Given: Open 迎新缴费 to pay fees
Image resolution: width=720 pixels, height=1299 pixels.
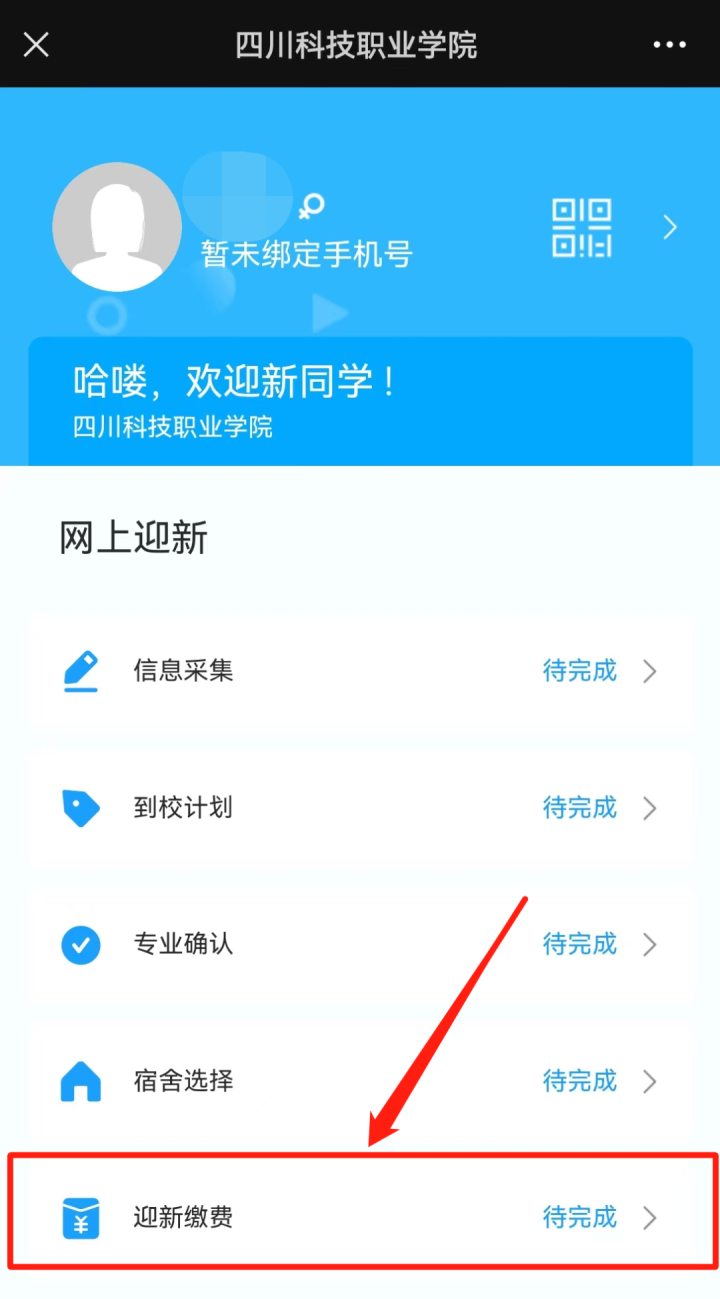Looking at the screenshot, I should pyautogui.click(x=360, y=1217).
